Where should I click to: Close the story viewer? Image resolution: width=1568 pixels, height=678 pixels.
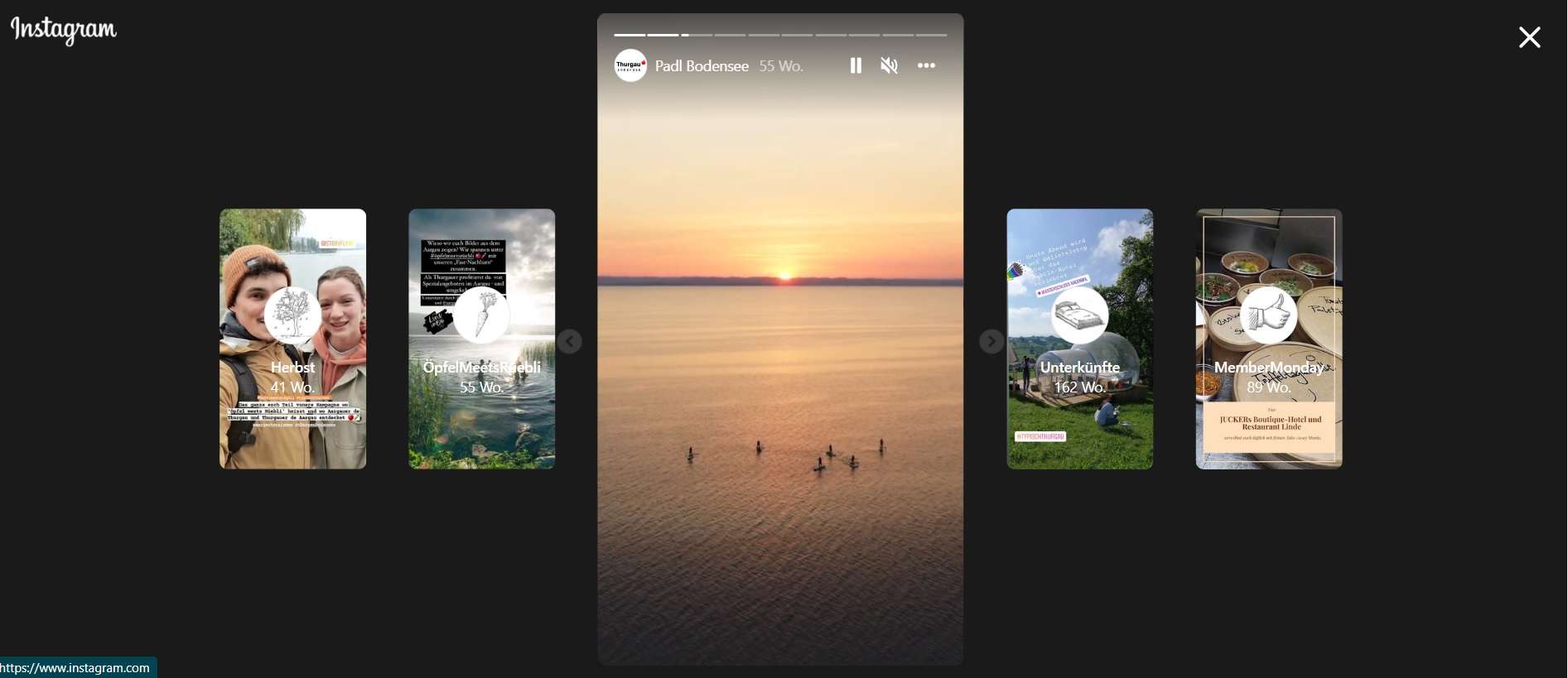click(x=1529, y=37)
